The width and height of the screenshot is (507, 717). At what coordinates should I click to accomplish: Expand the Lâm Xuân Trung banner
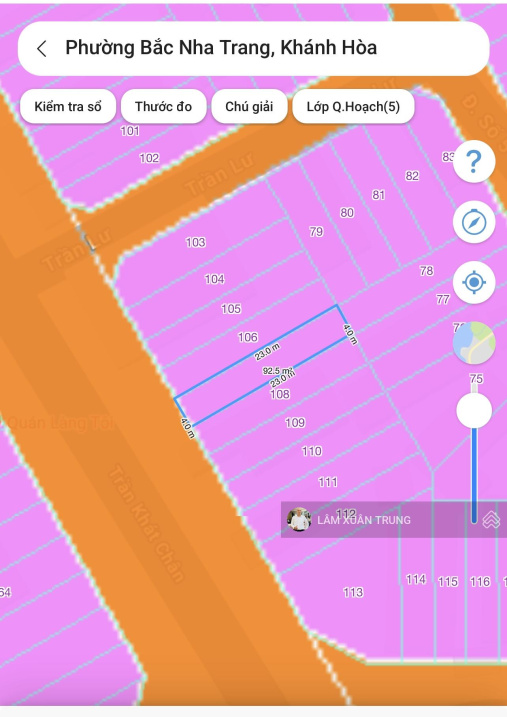(x=491, y=520)
